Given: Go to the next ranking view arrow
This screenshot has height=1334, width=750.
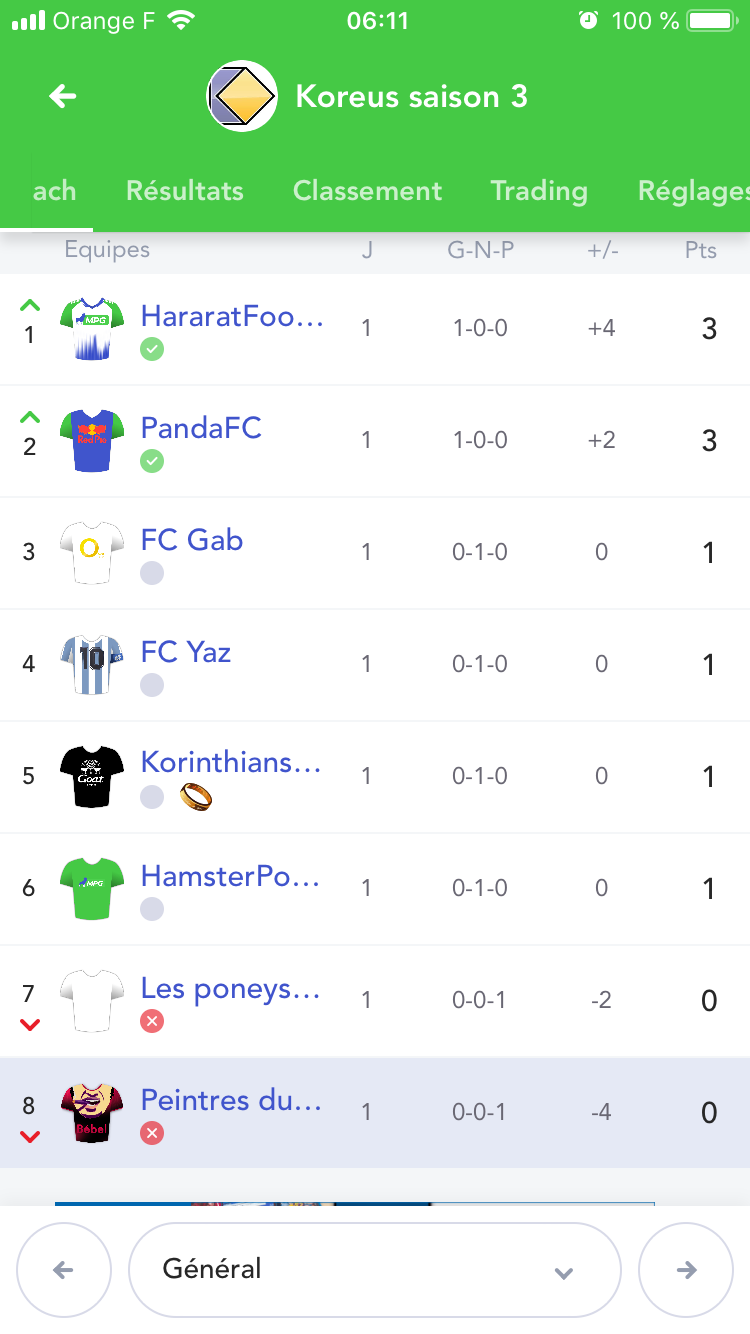Looking at the screenshot, I should 686,1270.
